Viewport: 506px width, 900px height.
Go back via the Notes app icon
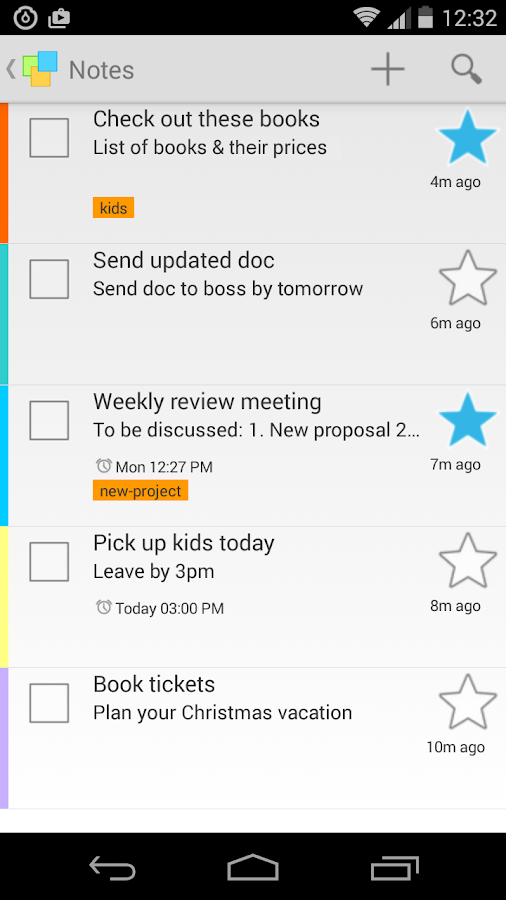40,69
